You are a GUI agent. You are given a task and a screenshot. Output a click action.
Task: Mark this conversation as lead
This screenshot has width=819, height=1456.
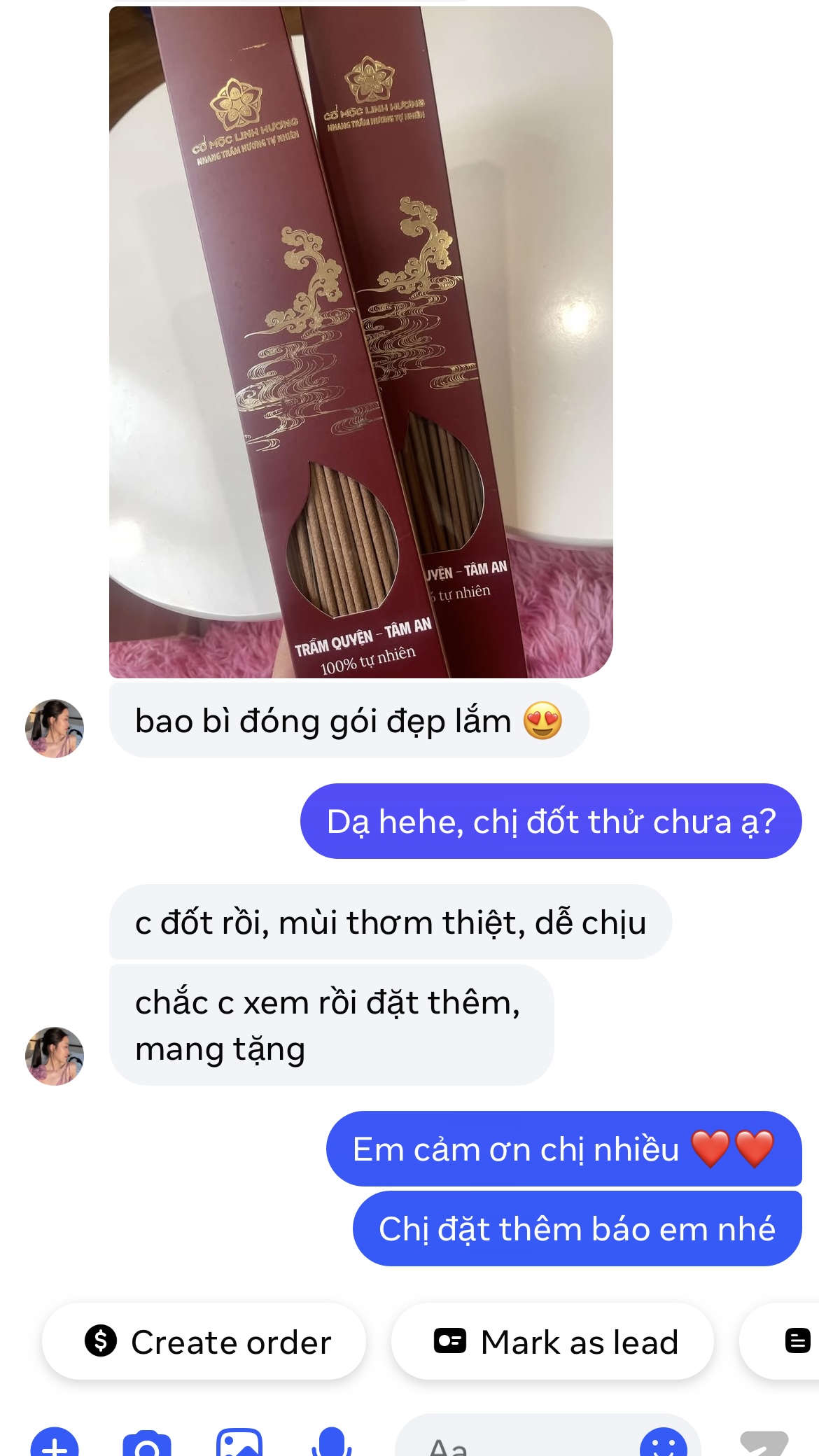pos(553,1341)
